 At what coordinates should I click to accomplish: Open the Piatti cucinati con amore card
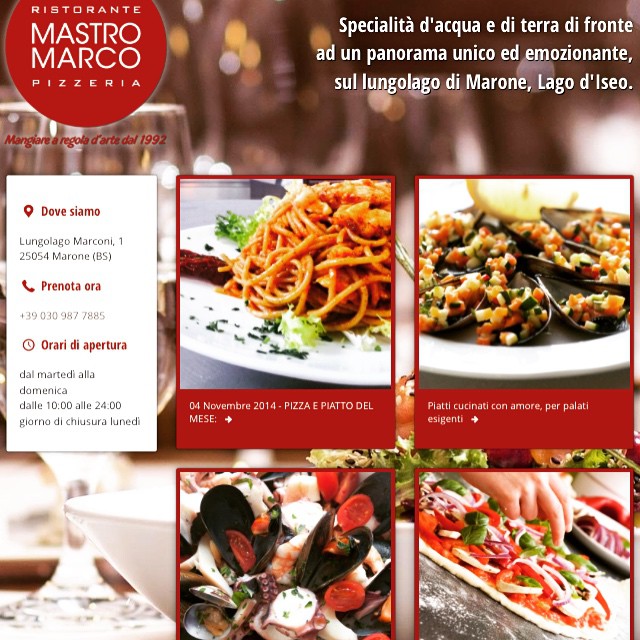[523, 412]
